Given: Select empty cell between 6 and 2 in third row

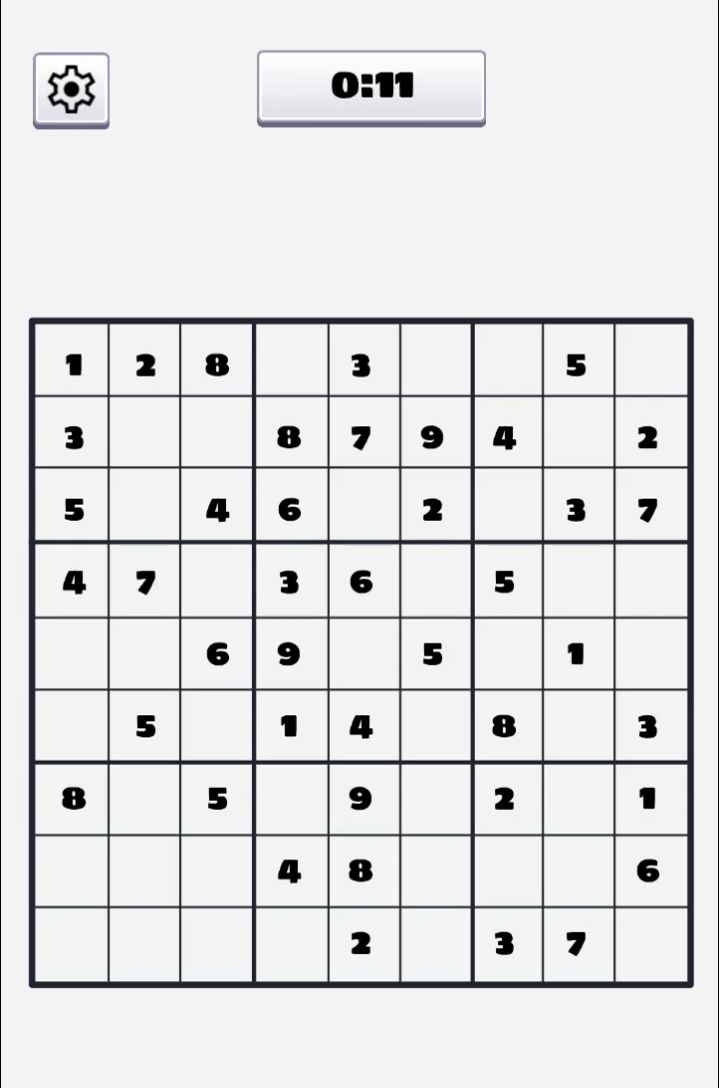Looking at the screenshot, I should 361,509.
